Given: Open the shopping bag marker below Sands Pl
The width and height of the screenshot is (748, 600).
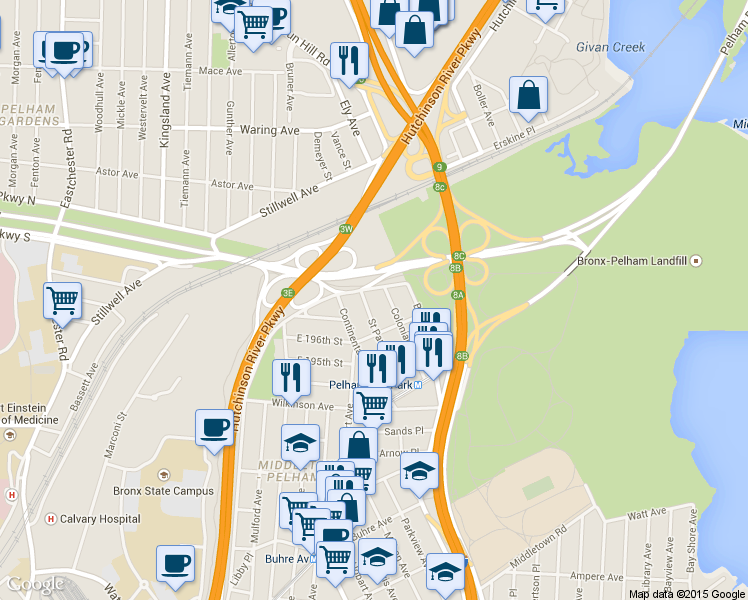Looking at the screenshot, I should click(x=358, y=446).
